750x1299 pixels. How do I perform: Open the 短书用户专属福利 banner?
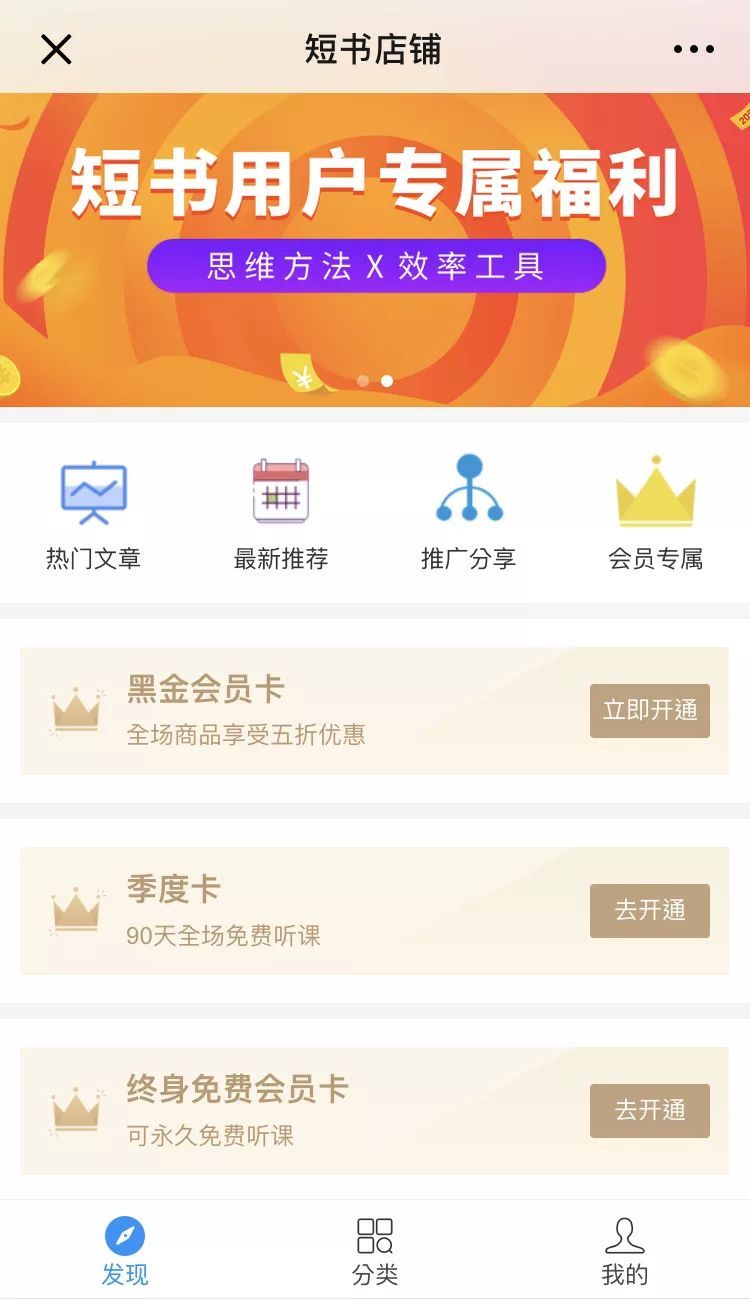(375, 250)
